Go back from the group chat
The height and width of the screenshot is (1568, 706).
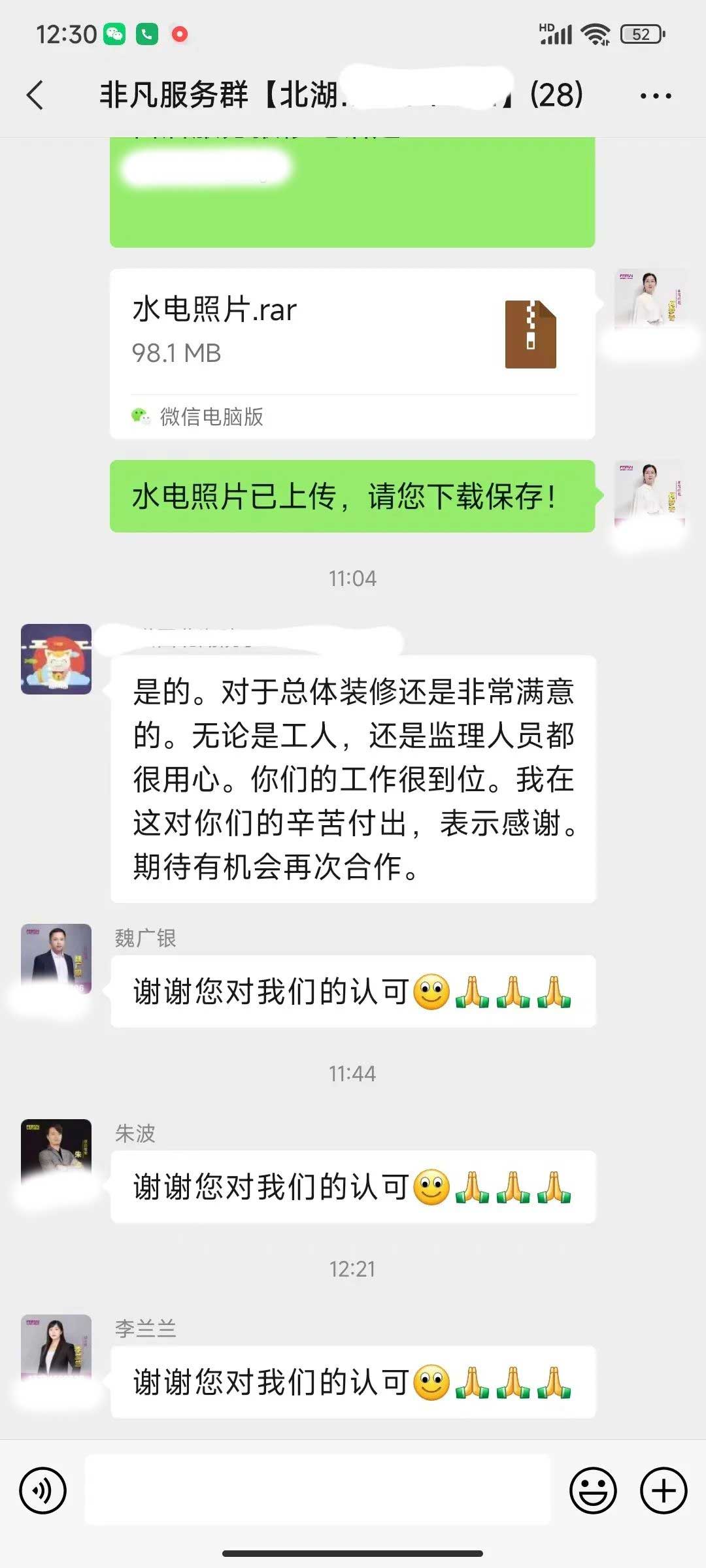[x=36, y=95]
